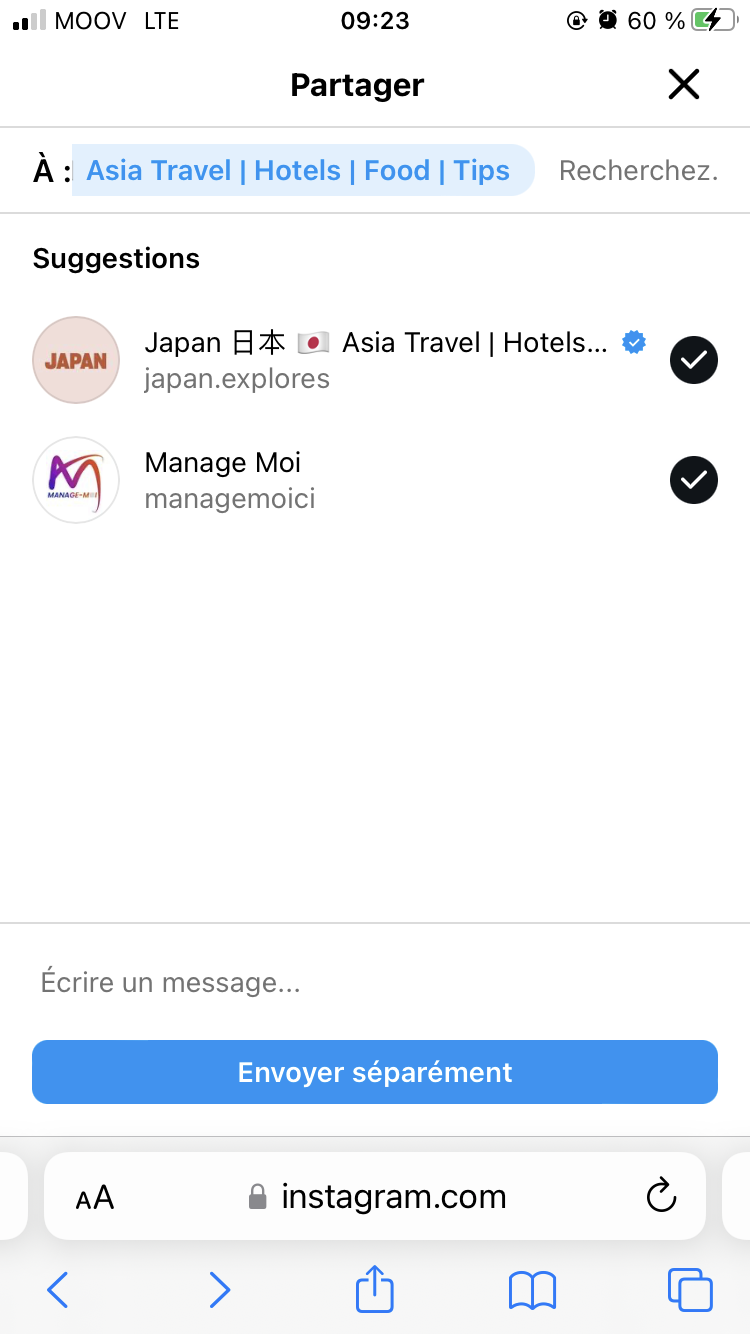Image resolution: width=750 pixels, height=1334 pixels.
Task: Go forward in Safari
Action: coord(219,1290)
